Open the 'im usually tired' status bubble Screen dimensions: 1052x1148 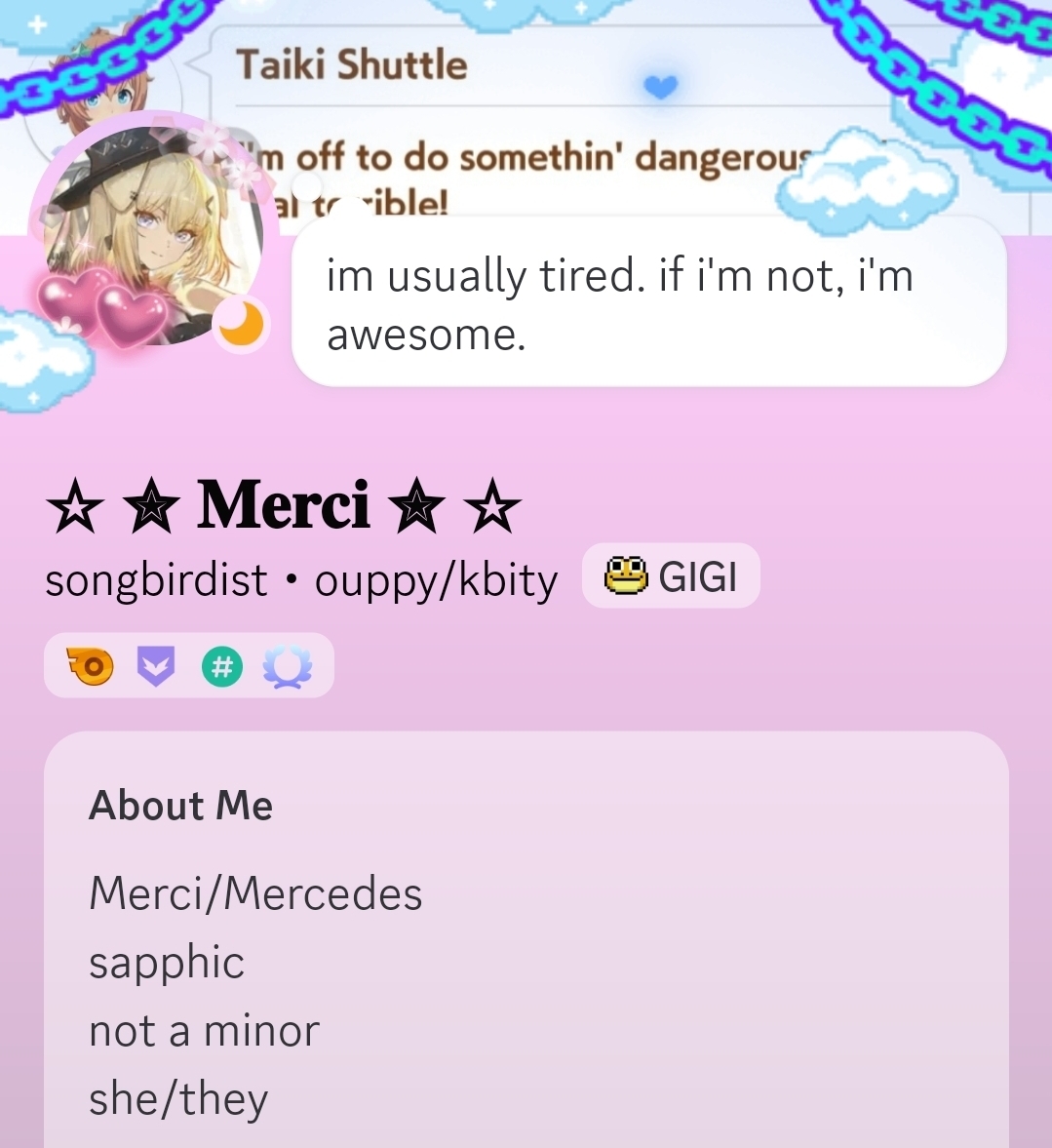648,302
